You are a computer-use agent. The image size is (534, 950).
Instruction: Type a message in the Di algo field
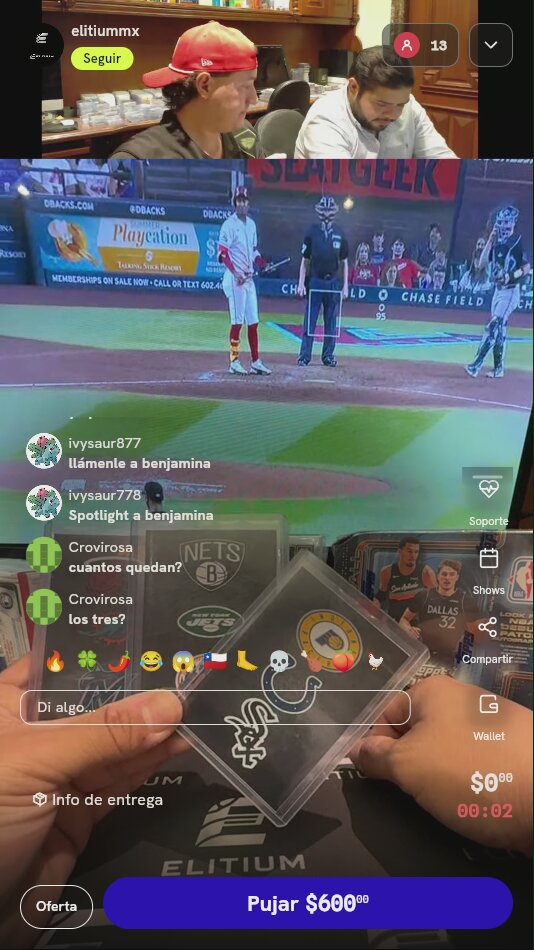[x=215, y=707]
